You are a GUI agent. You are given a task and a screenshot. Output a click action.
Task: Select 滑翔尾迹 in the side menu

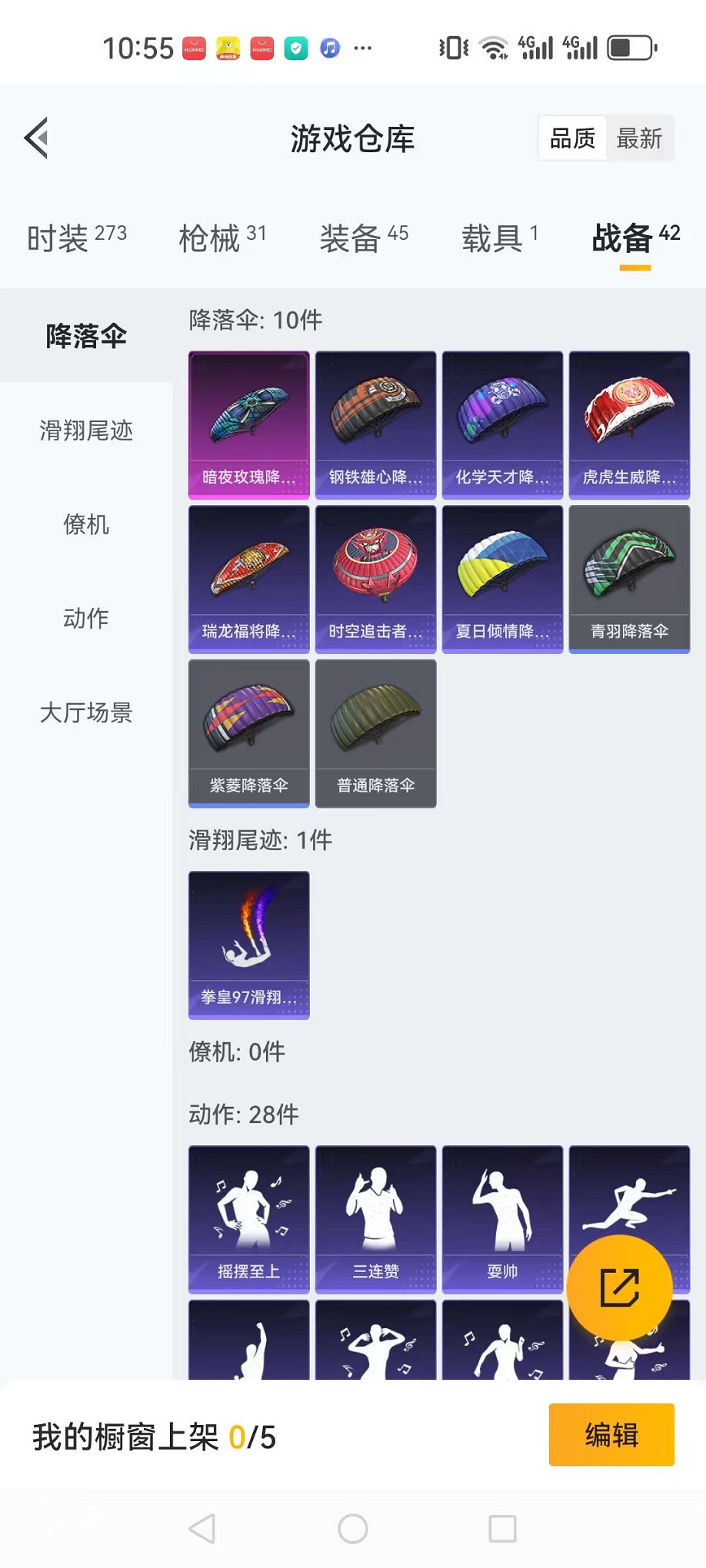[86, 430]
